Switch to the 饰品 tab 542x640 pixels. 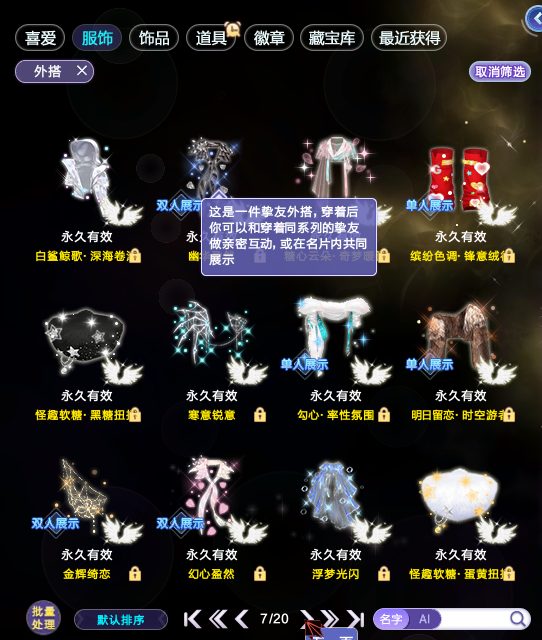point(154,38)
